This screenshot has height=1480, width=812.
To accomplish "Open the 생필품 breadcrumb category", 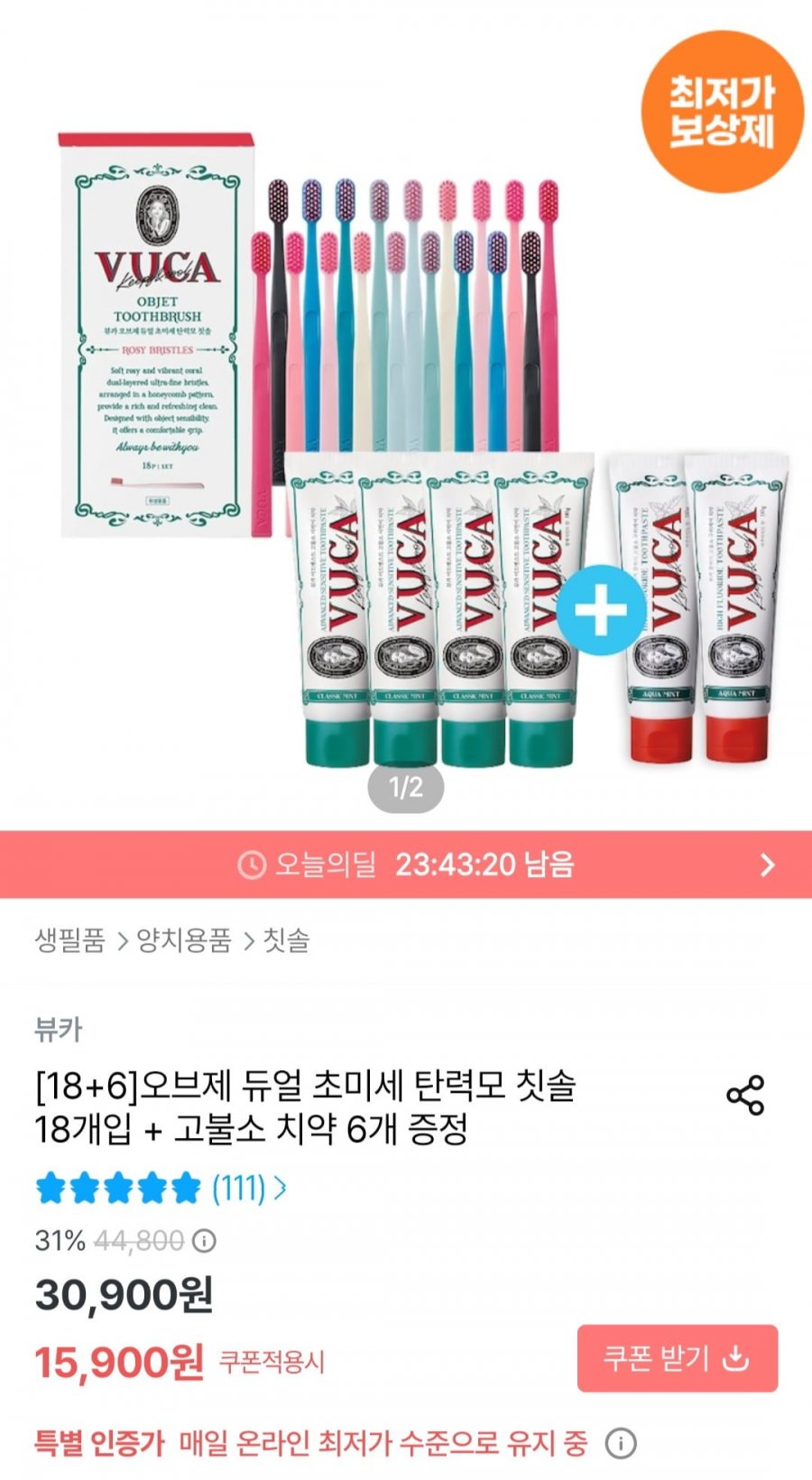I will click(70, 940).
